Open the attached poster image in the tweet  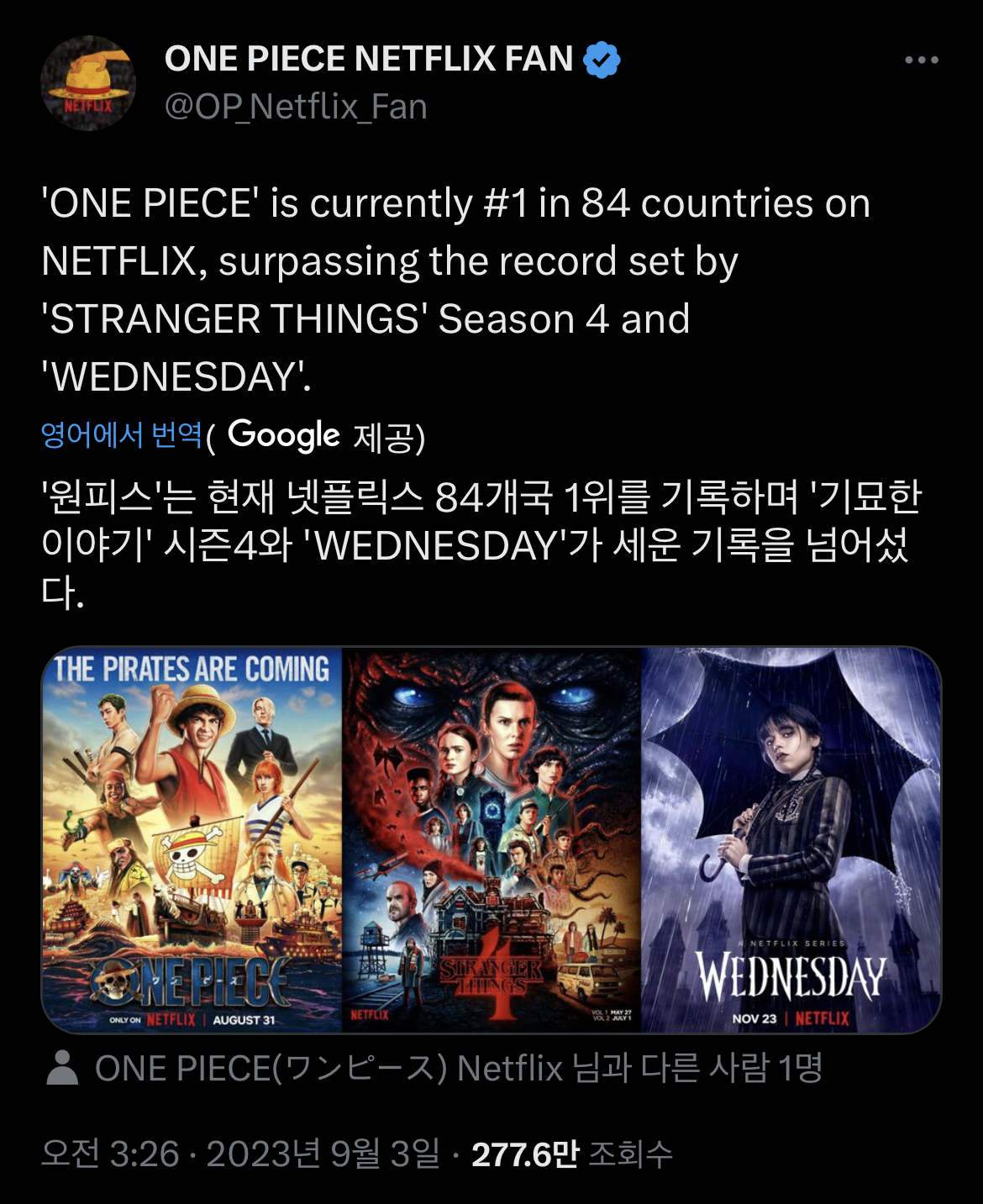click(x=491, y=839)
